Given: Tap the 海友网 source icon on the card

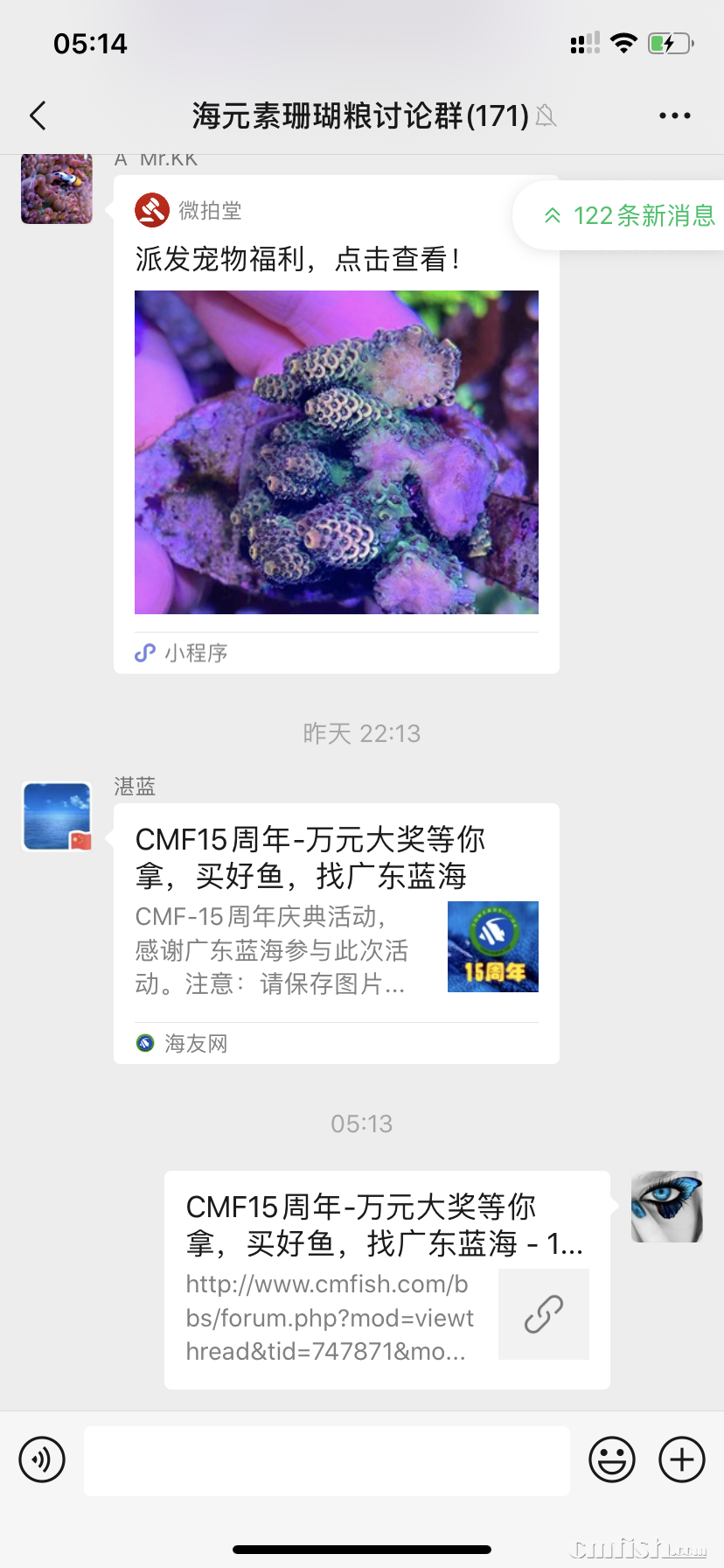Looking at the screenshot, I should tap(143, 1043).
